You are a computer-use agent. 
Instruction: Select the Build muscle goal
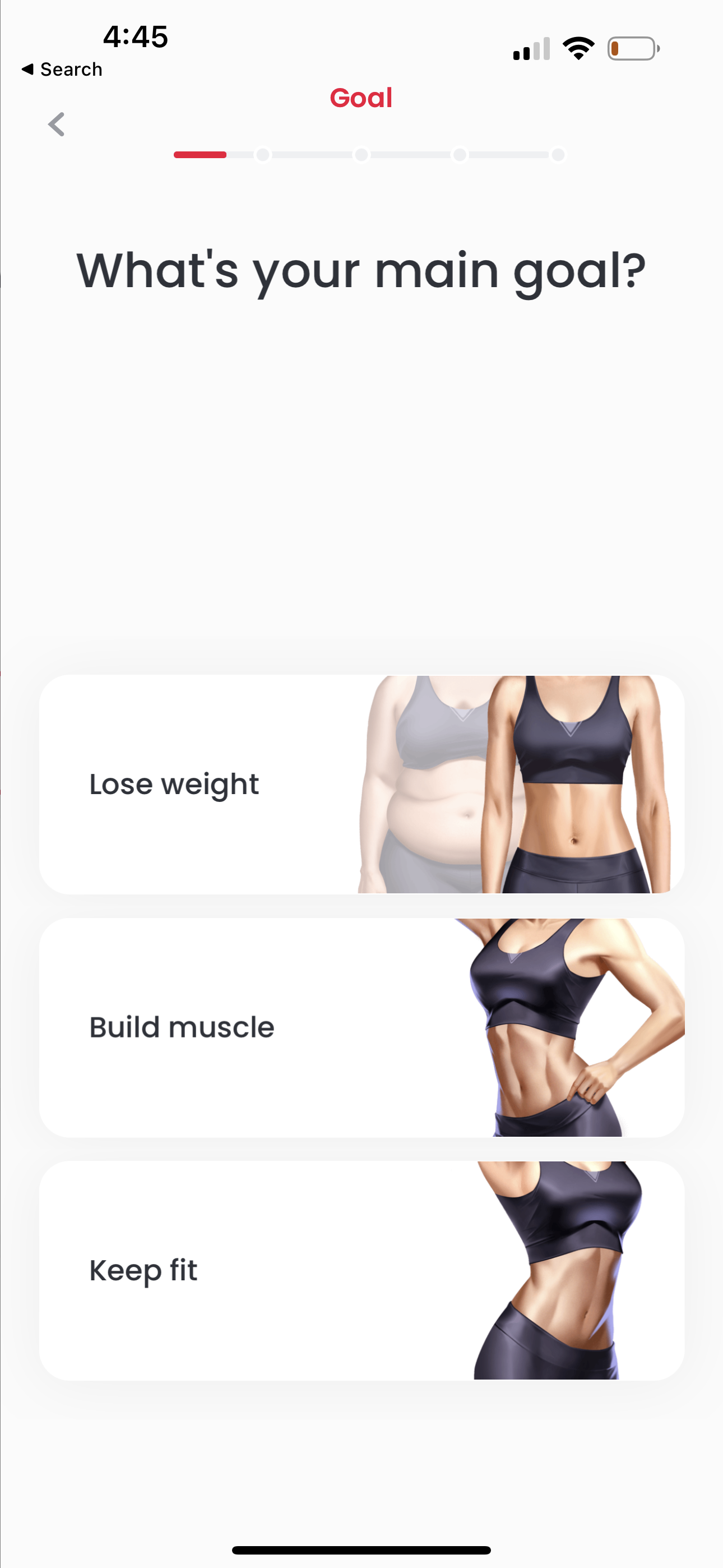pos(361,1027)
